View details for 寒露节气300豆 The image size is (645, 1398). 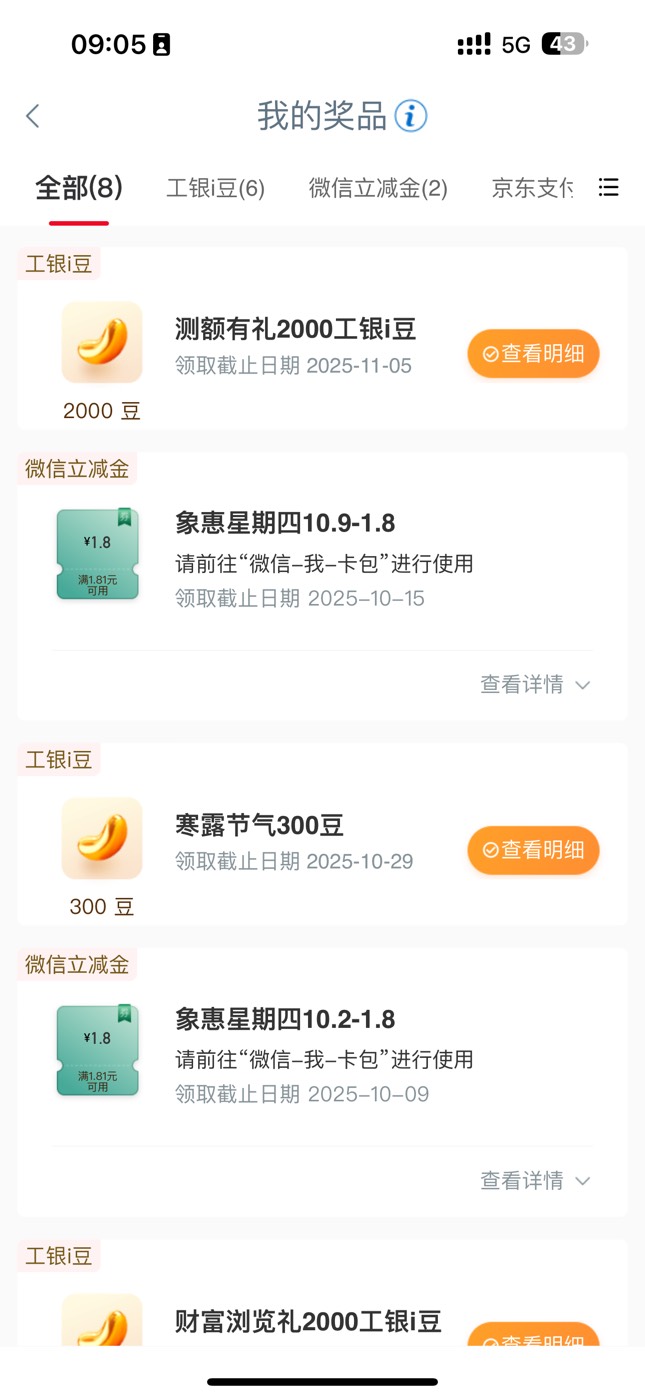[x=533, y=850]
